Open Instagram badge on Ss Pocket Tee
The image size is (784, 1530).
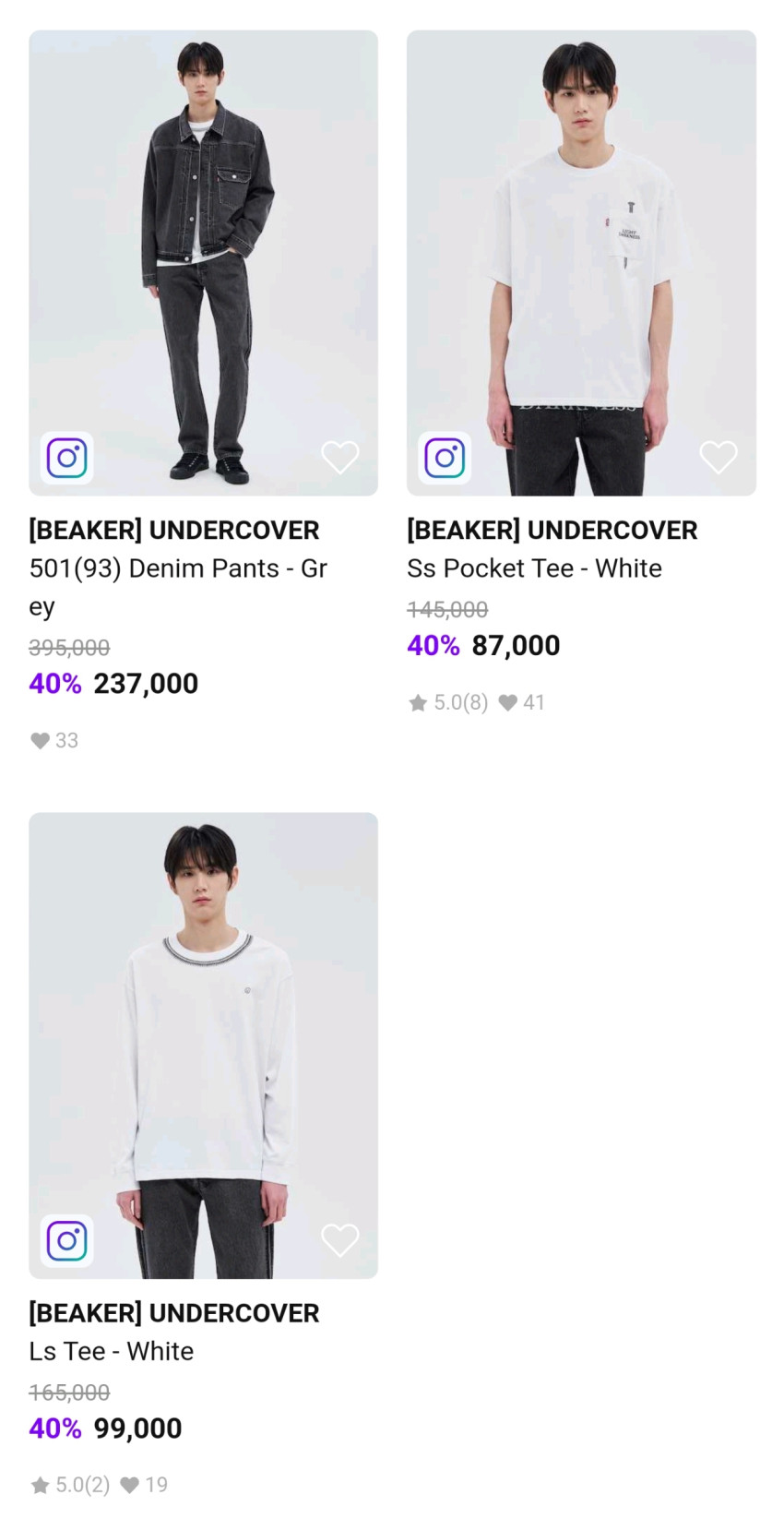(445, 458)
